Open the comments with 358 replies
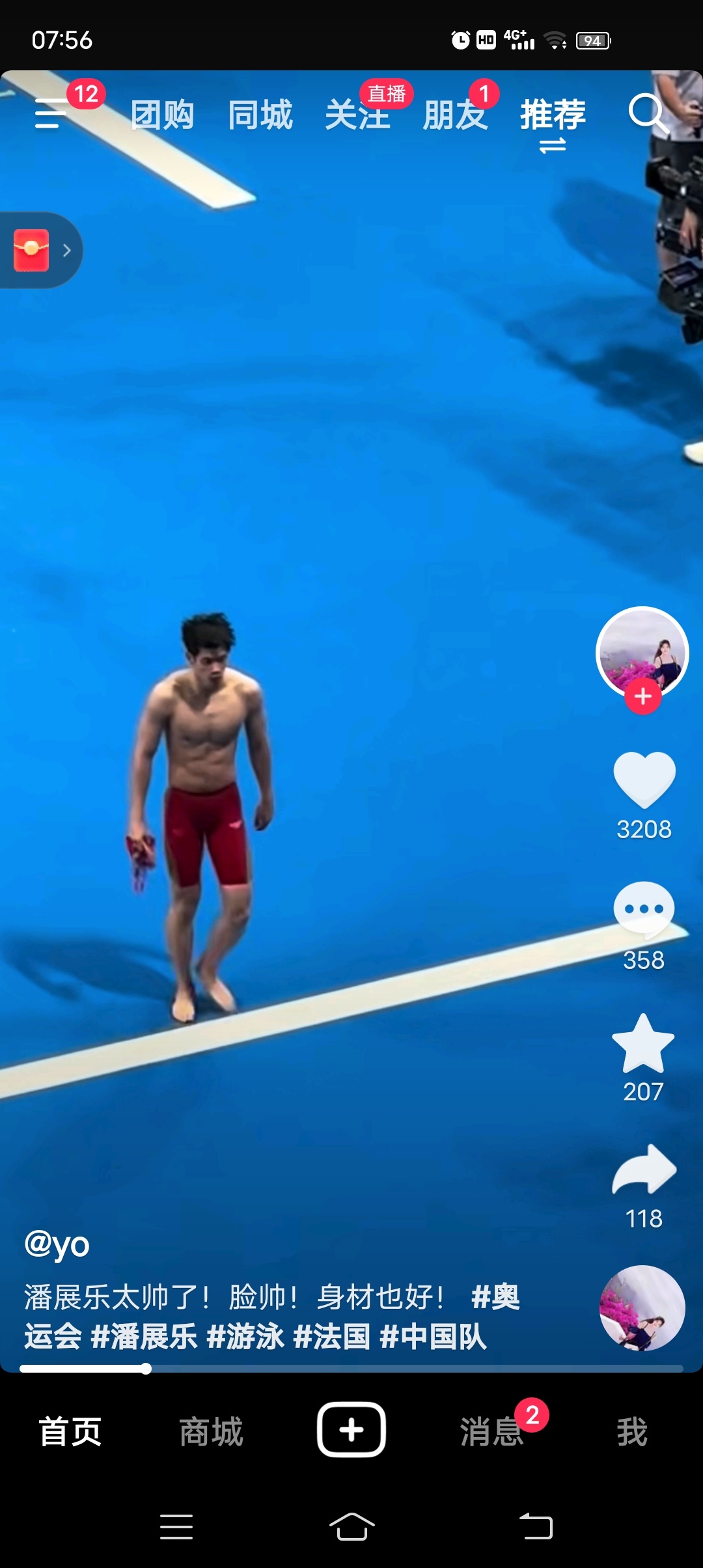The width and height of the screenshot is (703, 1568). click(x=644, y=910)
